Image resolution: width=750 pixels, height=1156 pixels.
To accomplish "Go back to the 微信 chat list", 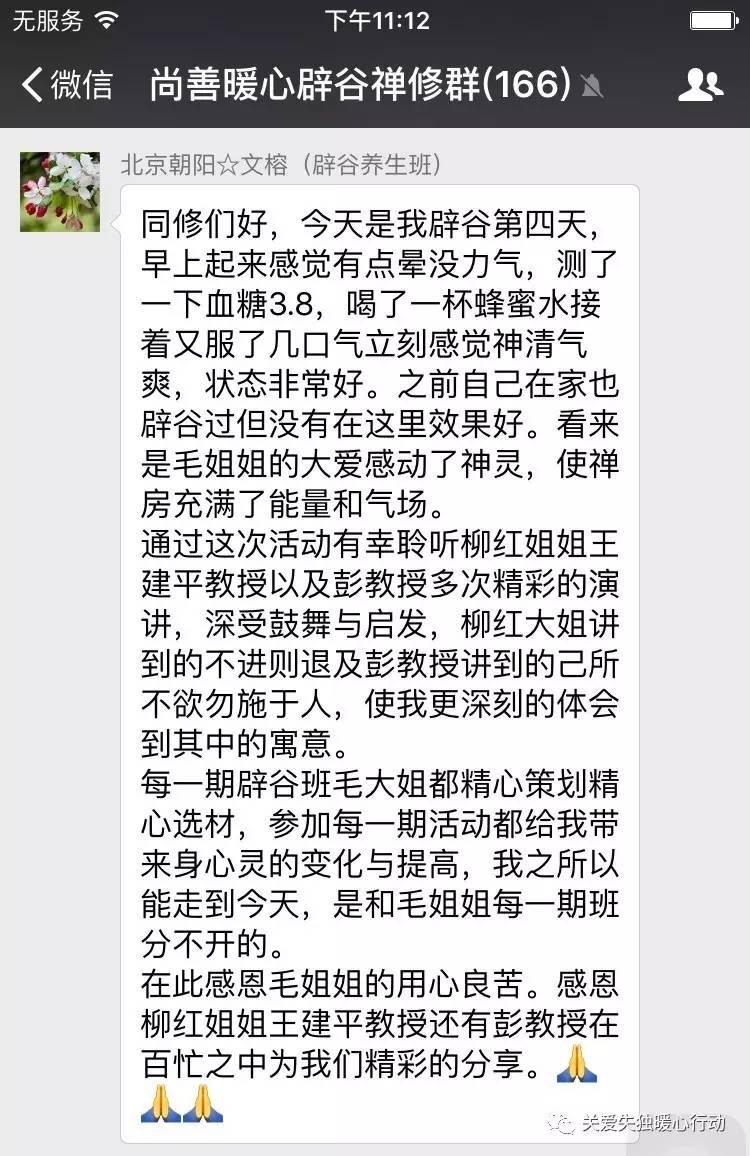I will 66,85.
